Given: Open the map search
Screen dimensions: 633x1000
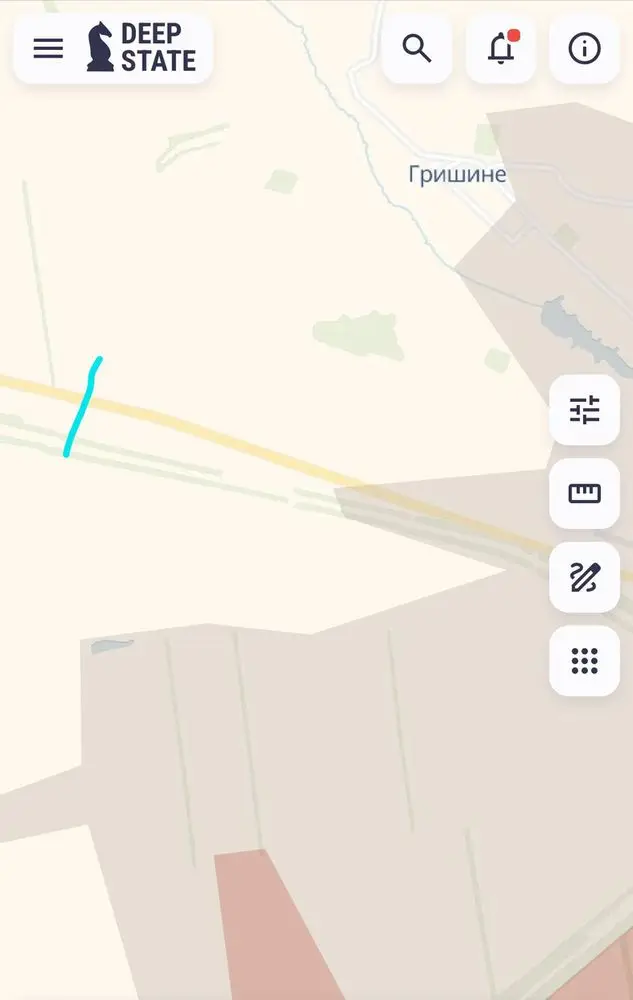Looking at the screenshot, I should point(417,48).
